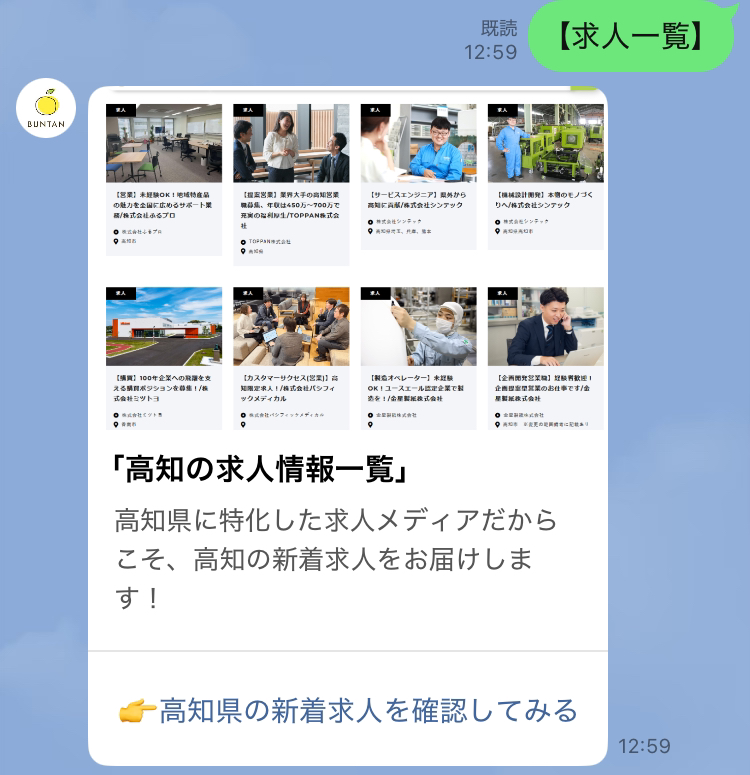Tap the 高知県の新着求人を確認してみる link
The image size is (750, 775).
pos(347,710)
